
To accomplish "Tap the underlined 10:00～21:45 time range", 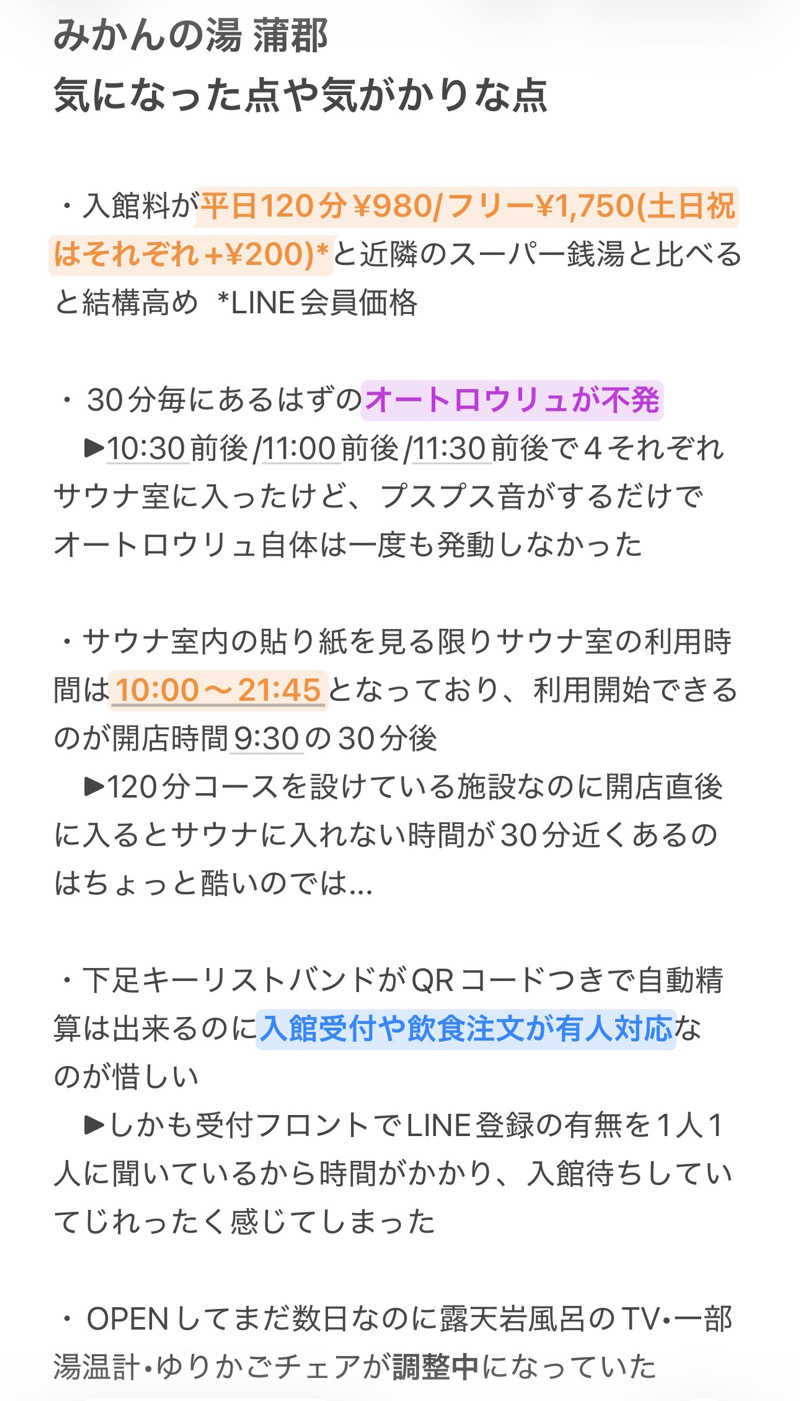I will point(218,690).
